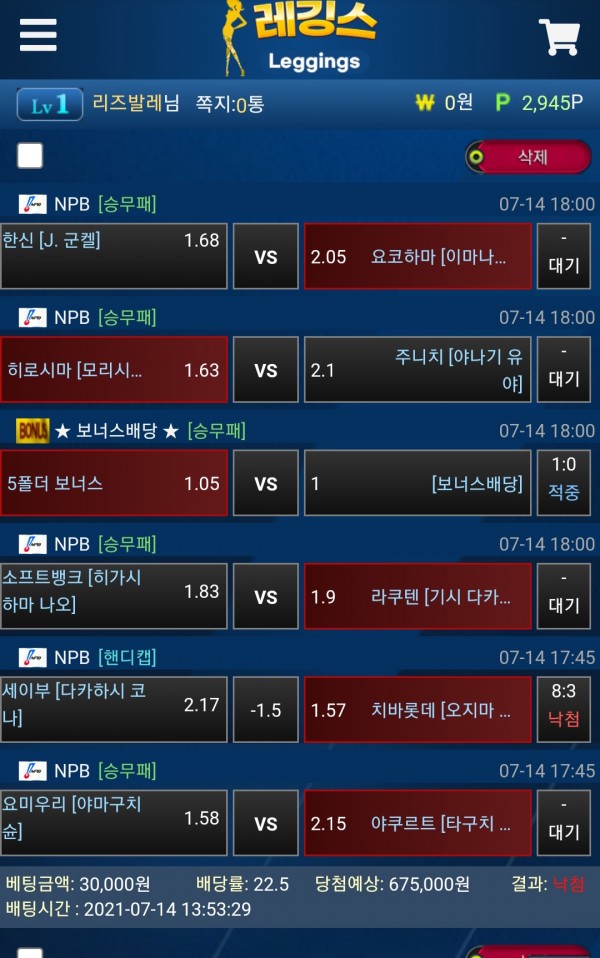This screenshot has height=958, width=600.
Task: Tap the red 삭제 delete button
Action: click(x=528, y=157)
